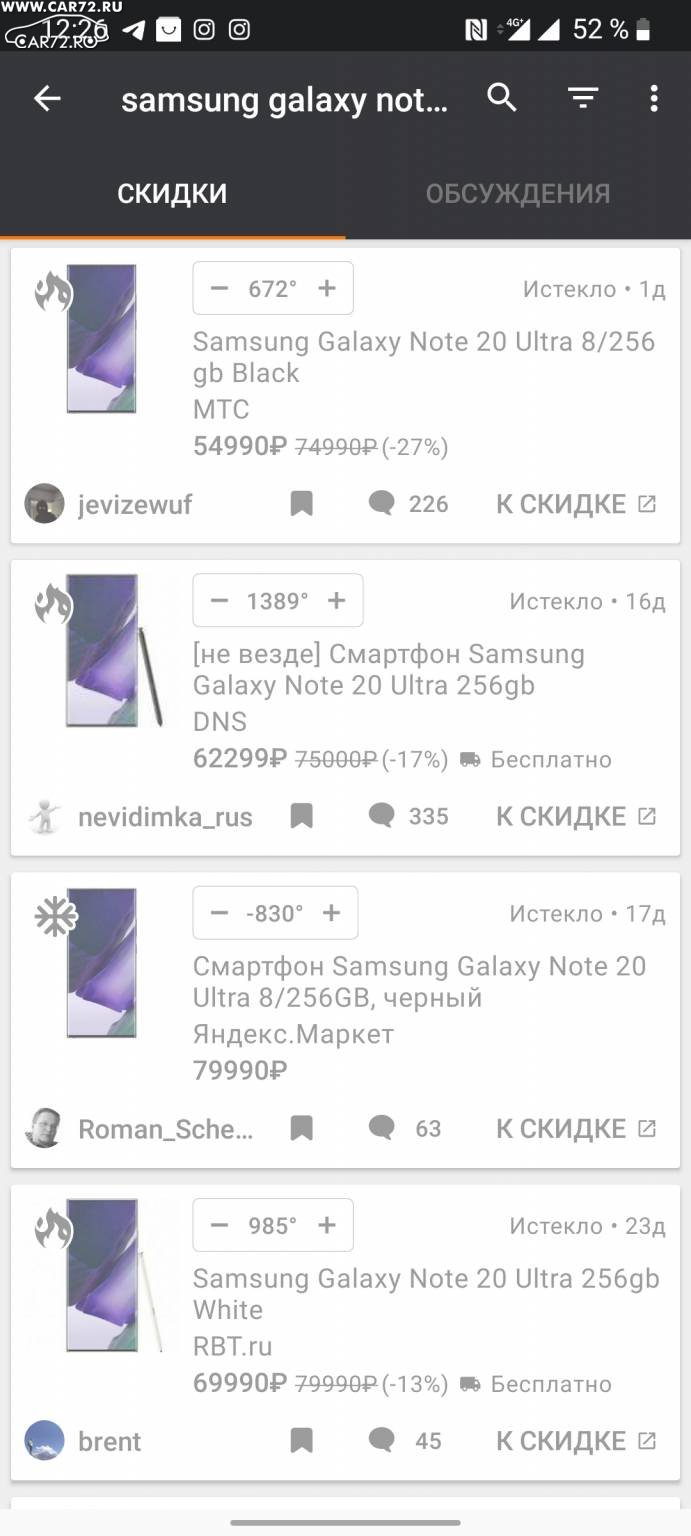Open the Samsung Galaxy Note 20 Ultra 256gb White deal
691x1536 pixels.
click(426, 1294)
